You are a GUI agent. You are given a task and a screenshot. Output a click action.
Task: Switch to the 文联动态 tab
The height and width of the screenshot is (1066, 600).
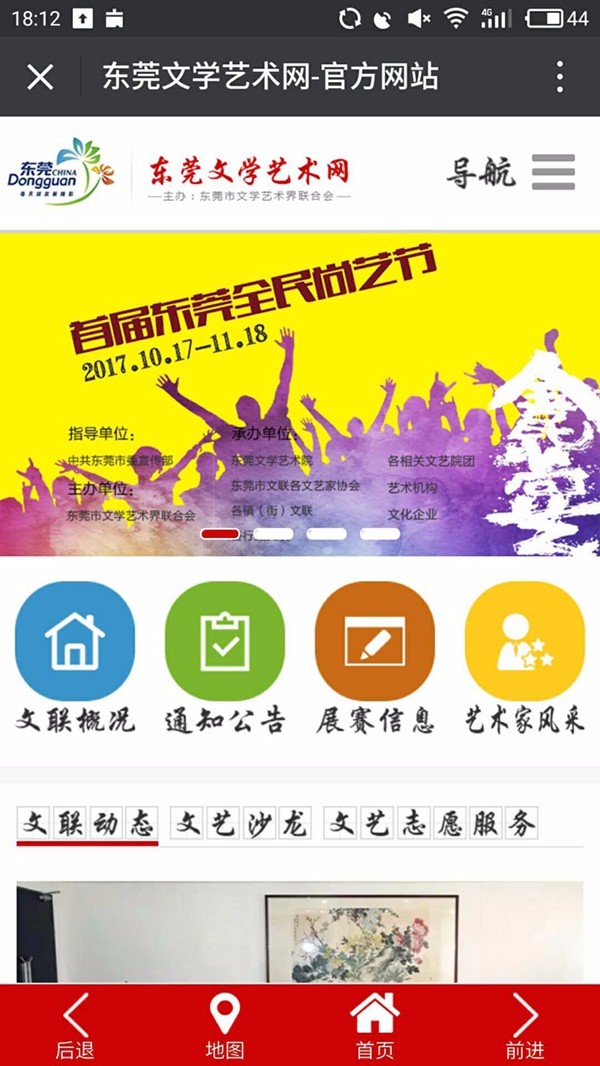(88, 824)
